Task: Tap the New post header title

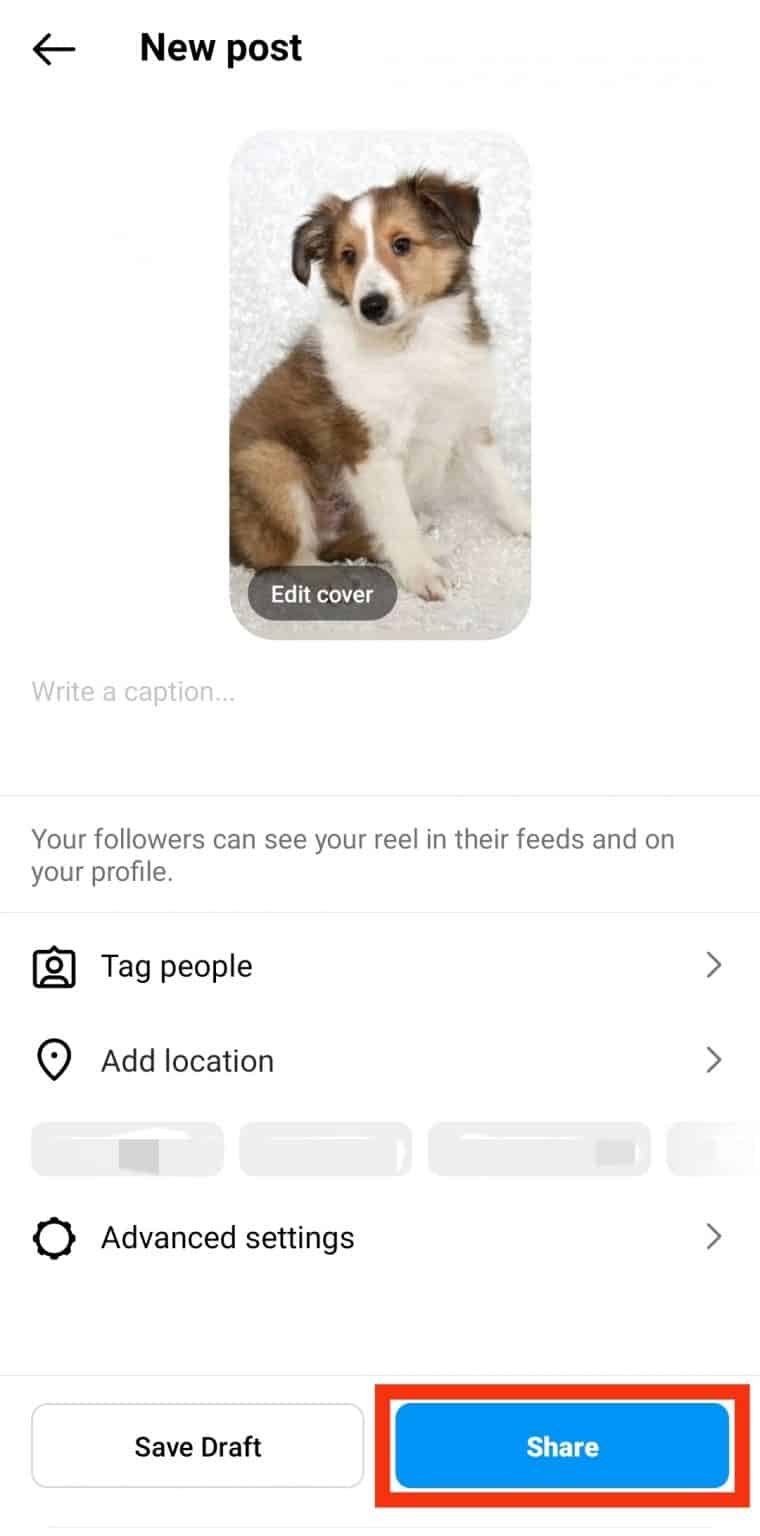Action: (220, 47)
